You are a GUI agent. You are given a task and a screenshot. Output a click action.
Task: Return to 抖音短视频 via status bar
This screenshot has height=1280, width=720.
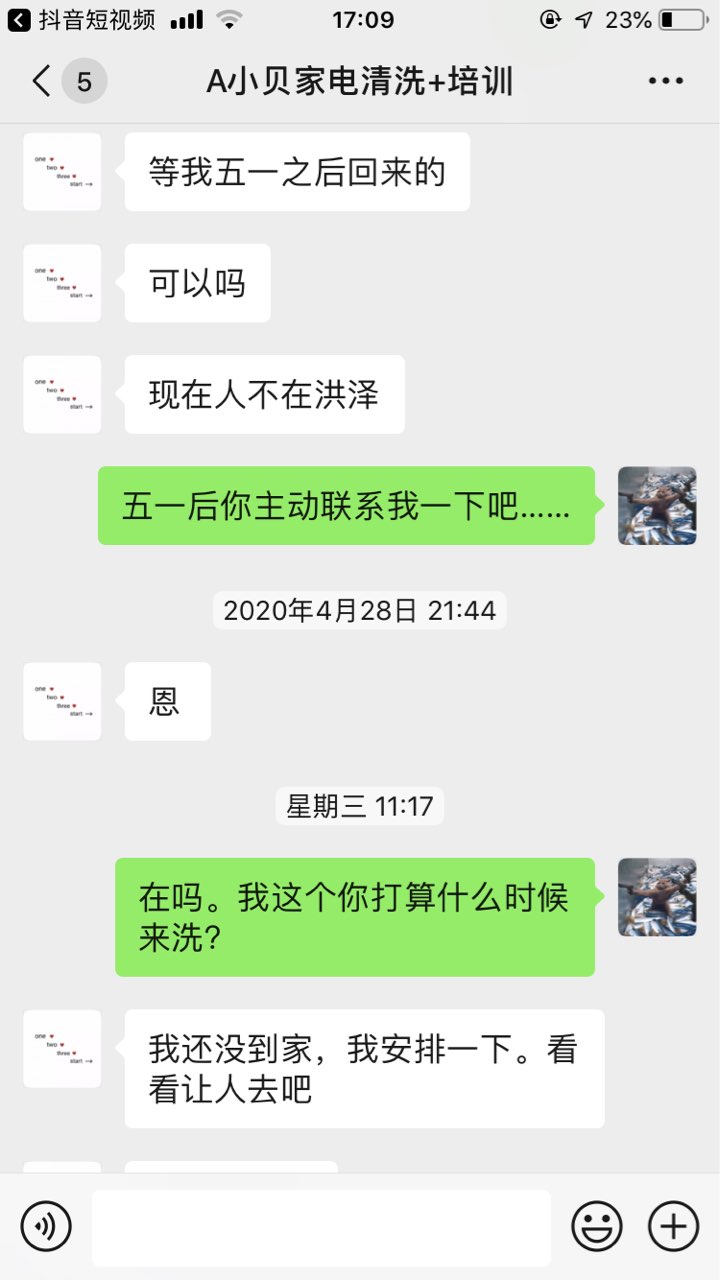[81, 19]
